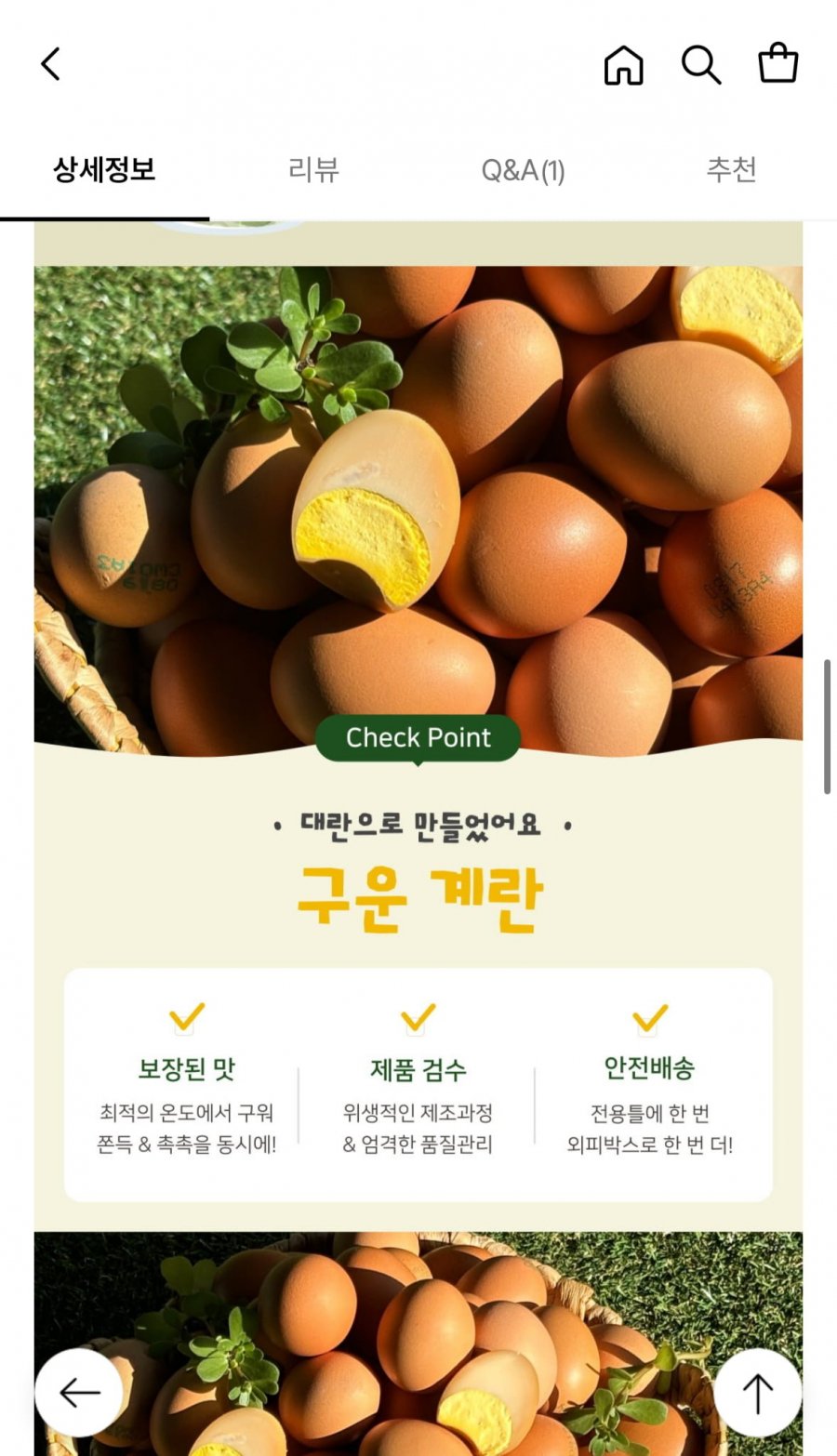837x1456 pixels.
Task: Jump to top with the up-arrow button
Action: point(757,1392)
